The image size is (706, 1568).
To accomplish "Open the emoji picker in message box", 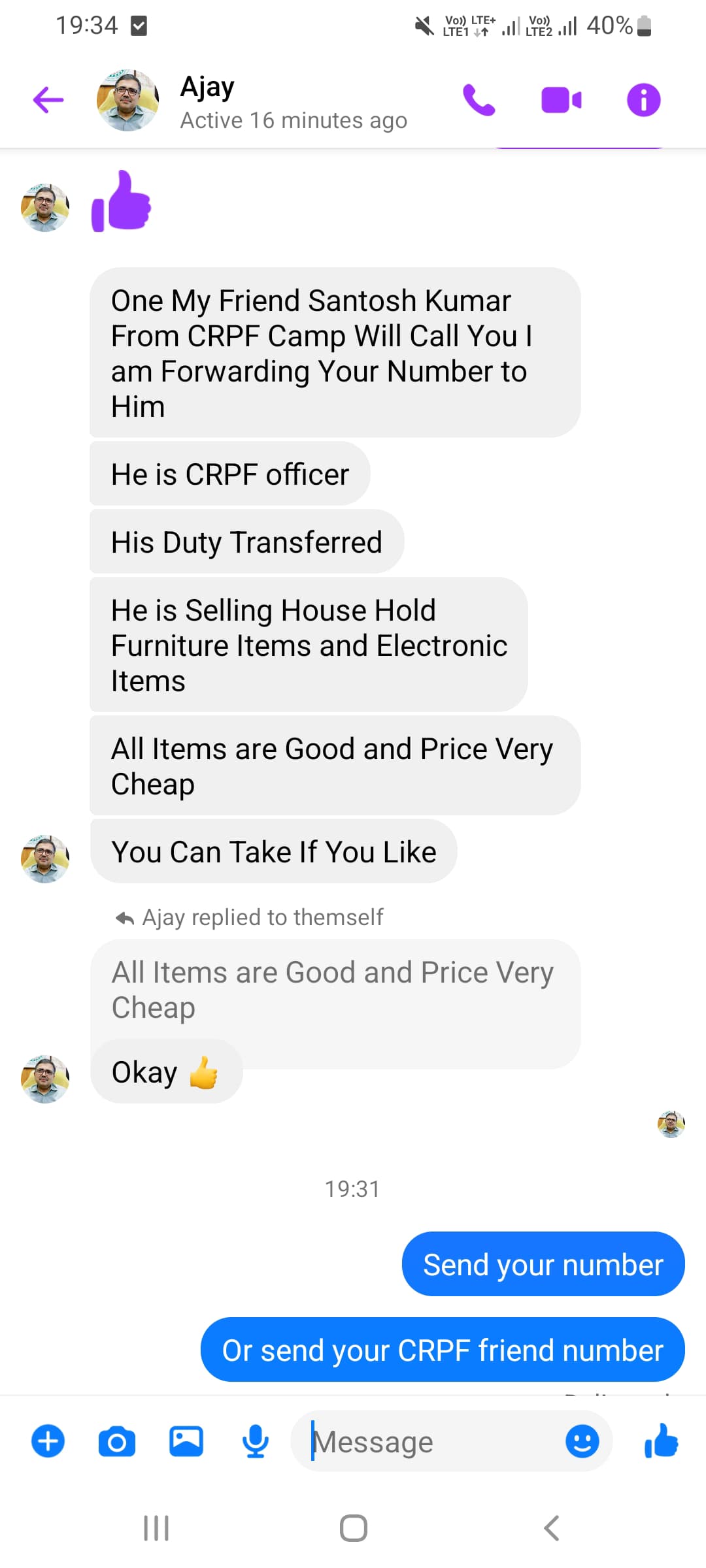I will click(x=582, y=1441).
